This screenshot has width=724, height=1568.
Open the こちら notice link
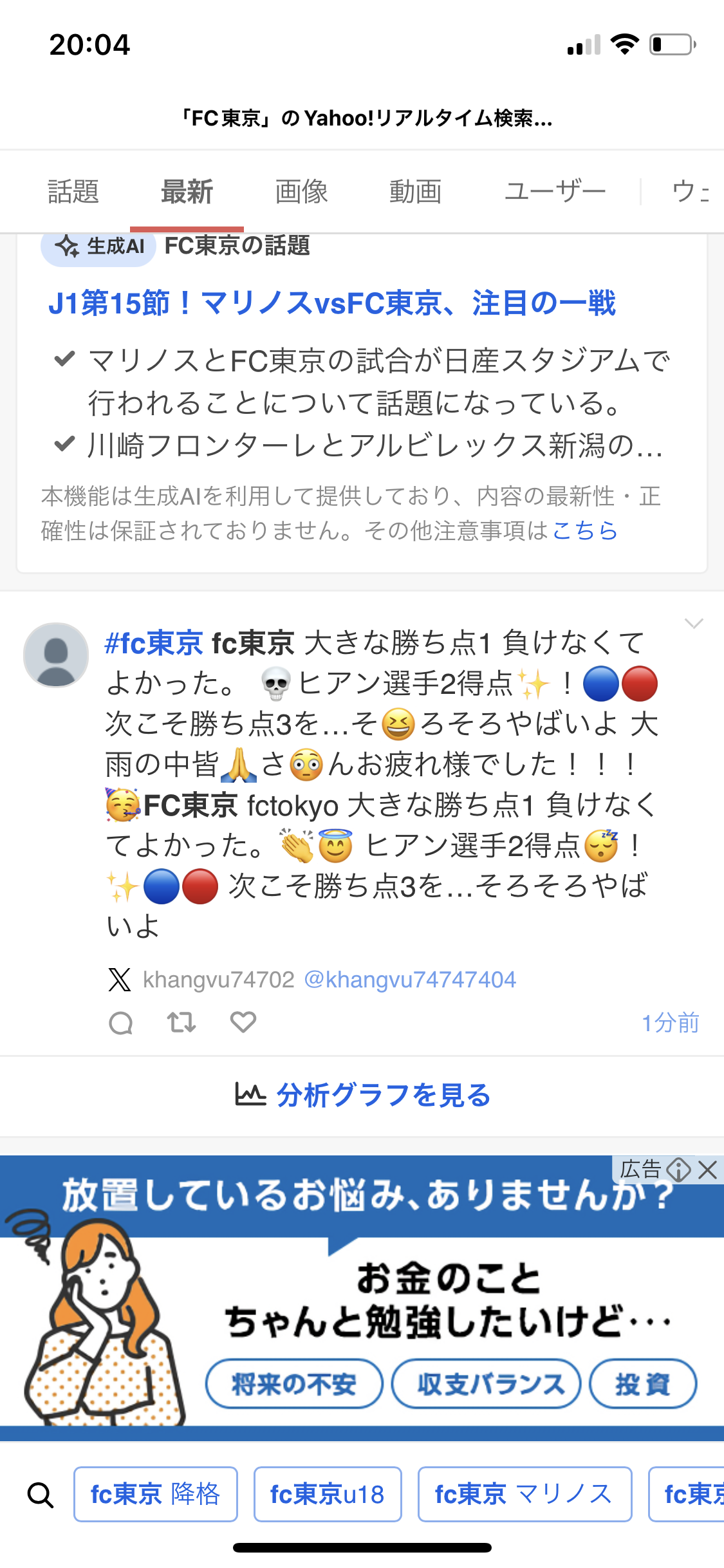point(585,531)
